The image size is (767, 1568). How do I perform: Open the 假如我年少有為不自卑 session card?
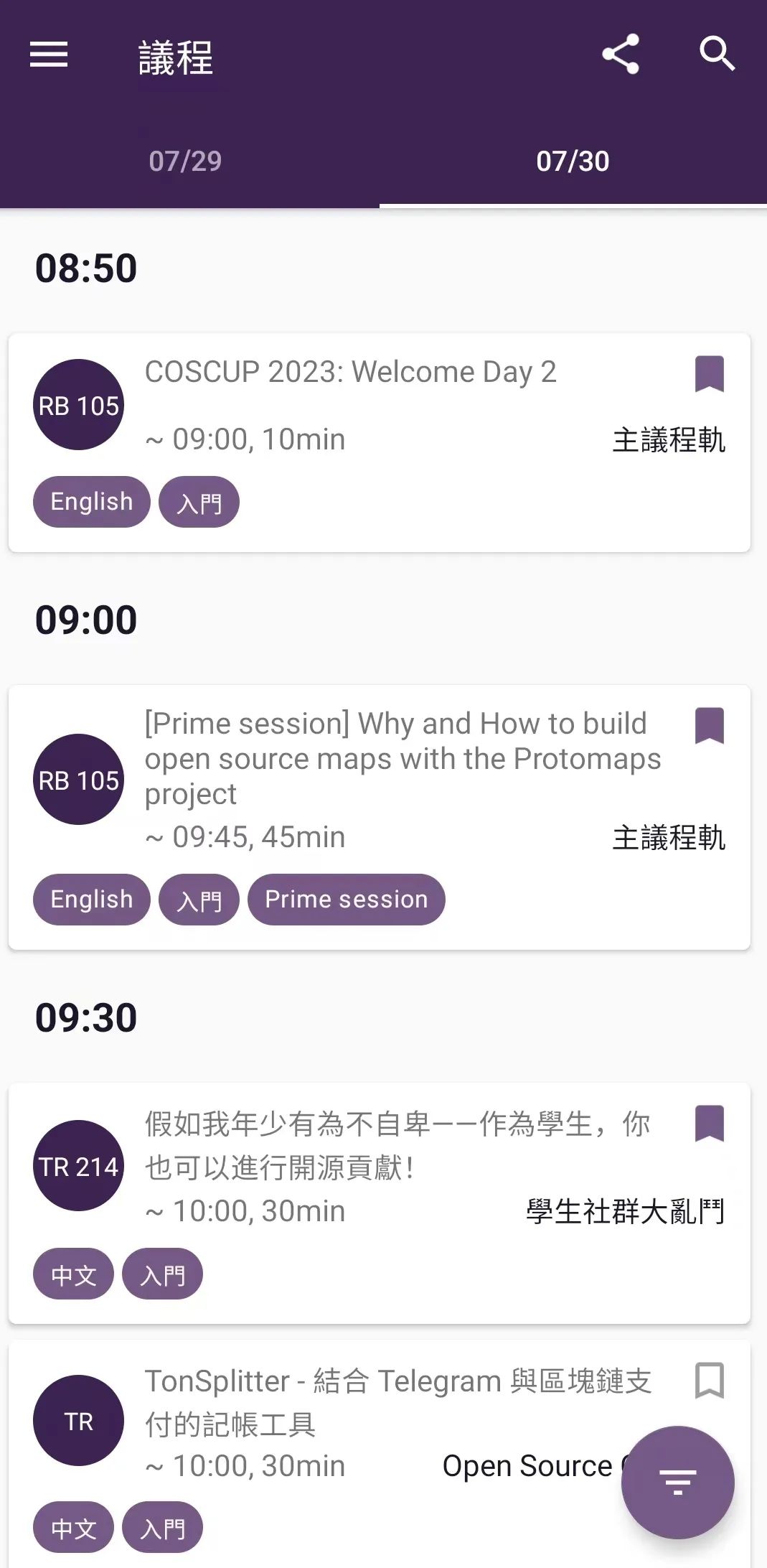point(380,1203)
